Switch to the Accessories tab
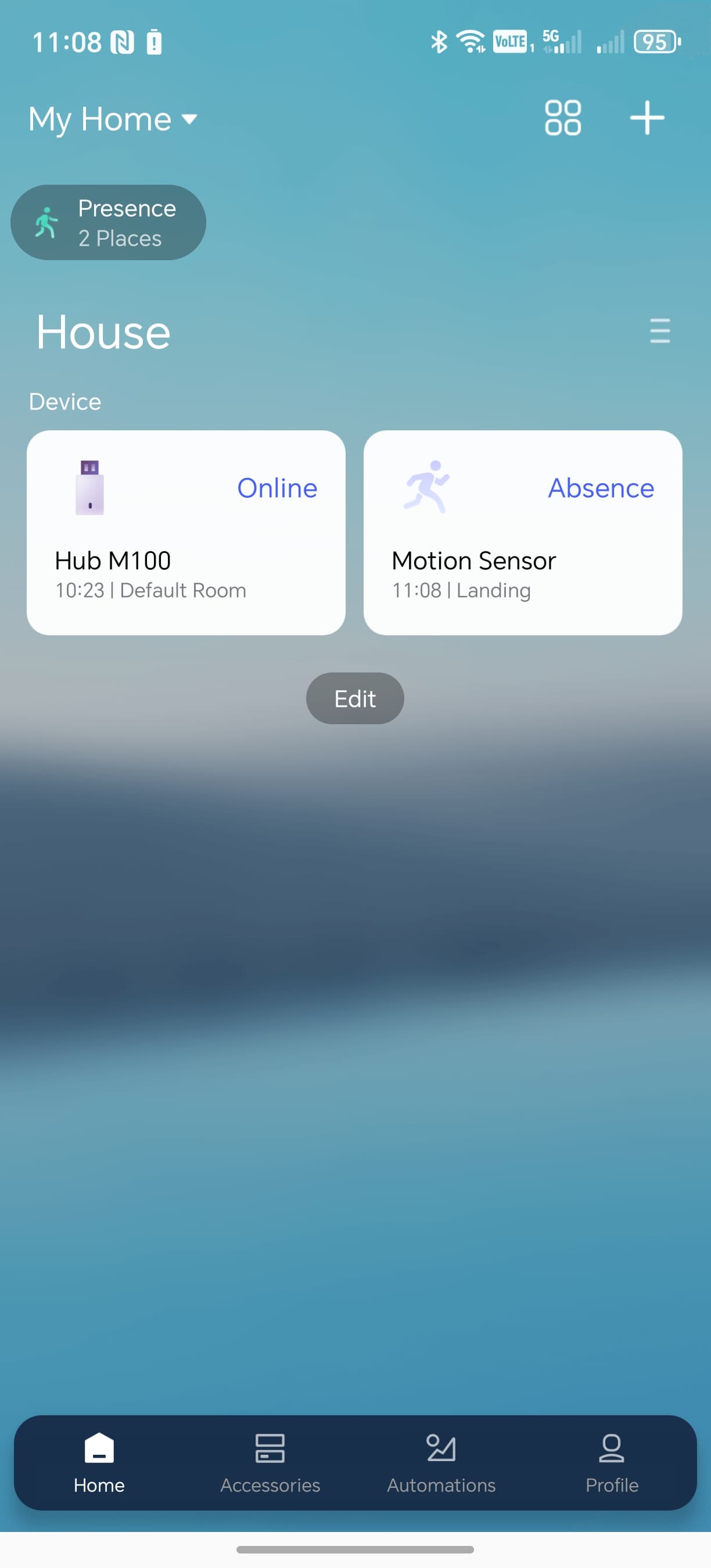Screen dimensions: 711x1568 (x=270, y=1463)
